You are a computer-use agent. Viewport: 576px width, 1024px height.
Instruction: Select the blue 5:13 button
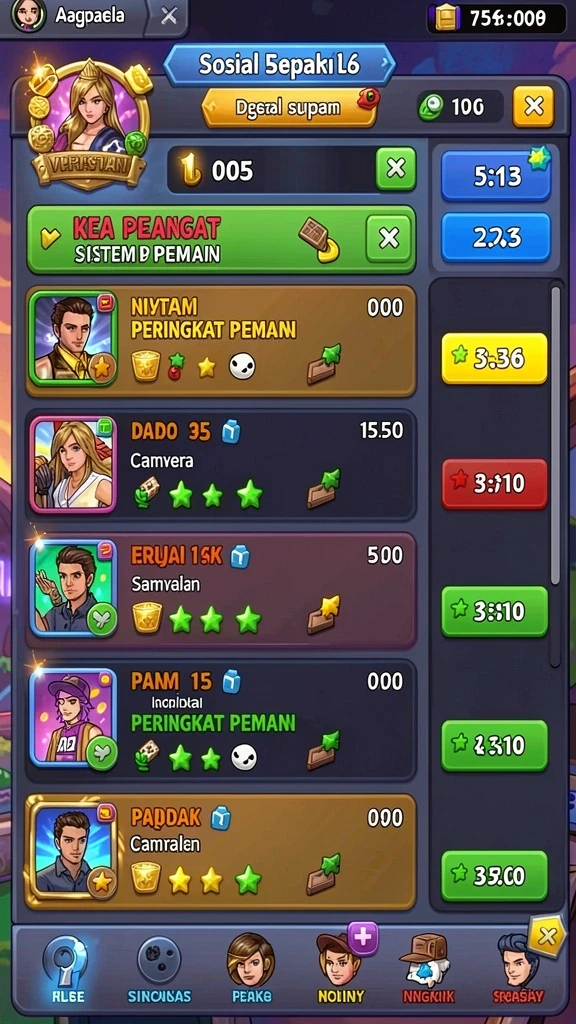[496, 176]
